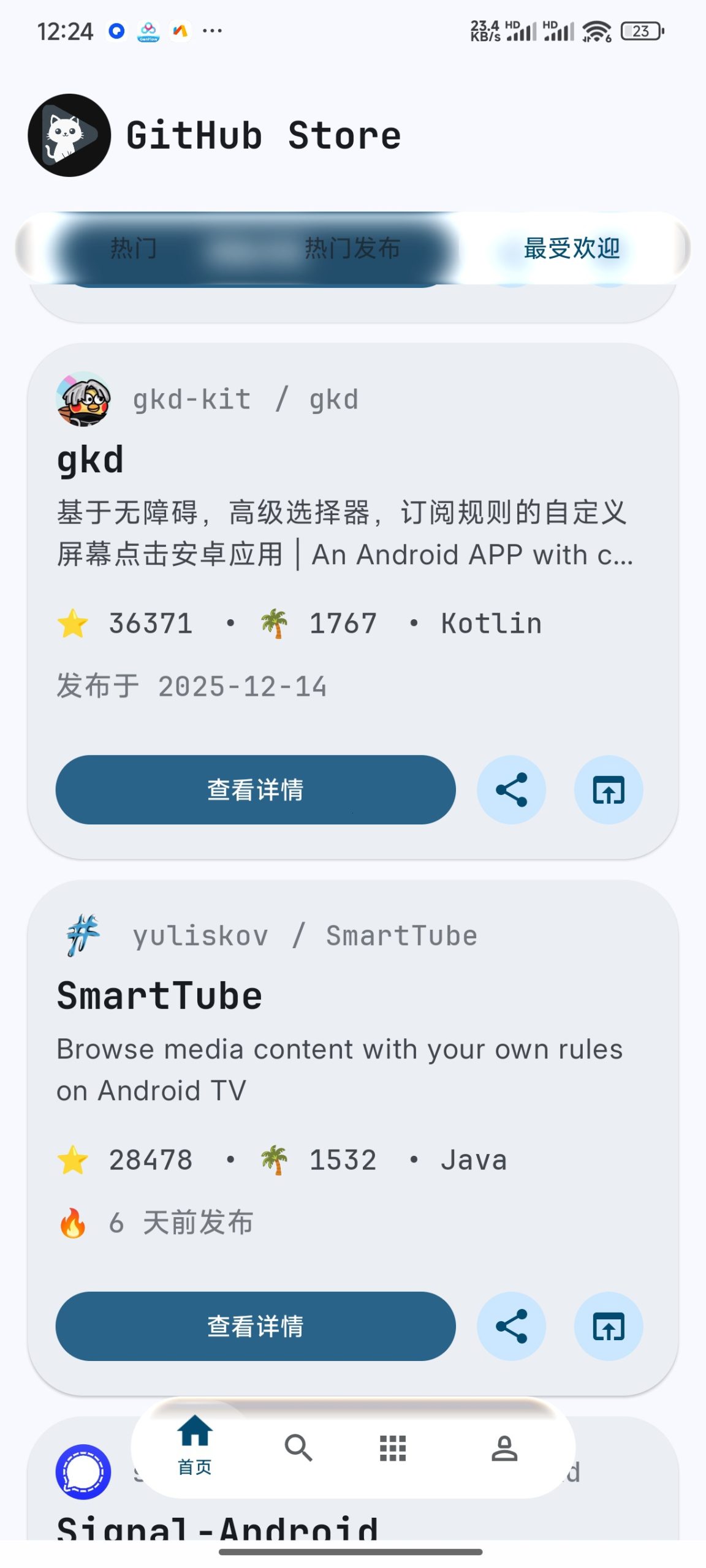Open SmartTube repository externally
706x1568 pixels.
[609, 1326]
